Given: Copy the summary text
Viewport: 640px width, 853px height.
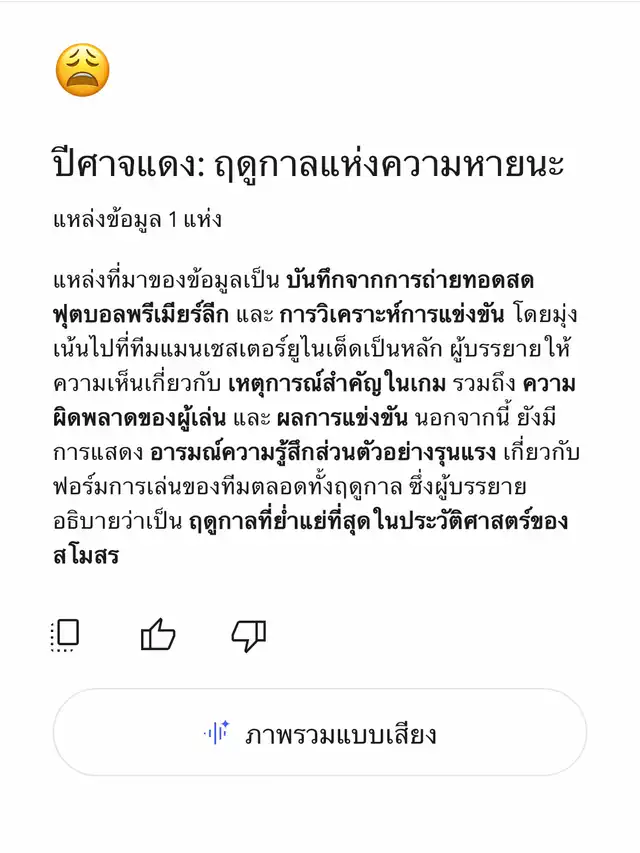Looking at the screenshot, I should pyautogui.click(x=65, y=635).
